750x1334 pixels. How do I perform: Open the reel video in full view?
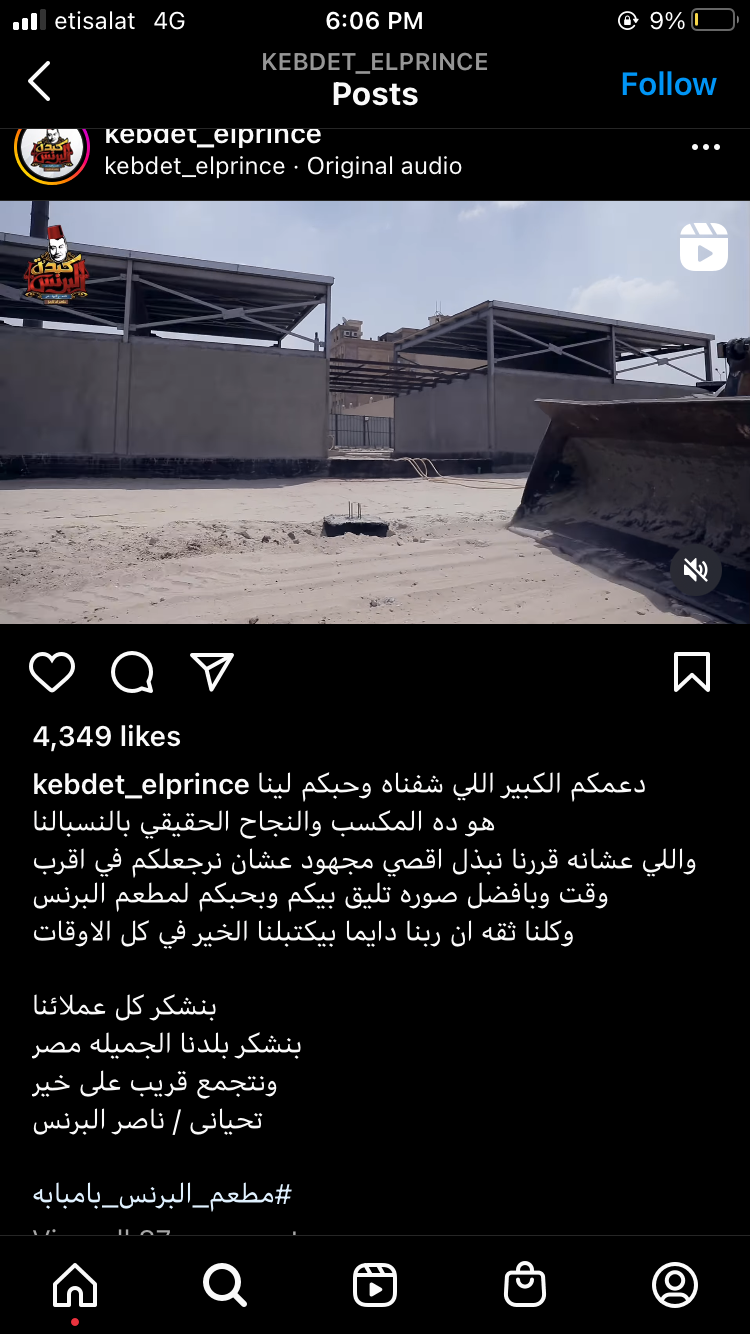tap(375, 412)
